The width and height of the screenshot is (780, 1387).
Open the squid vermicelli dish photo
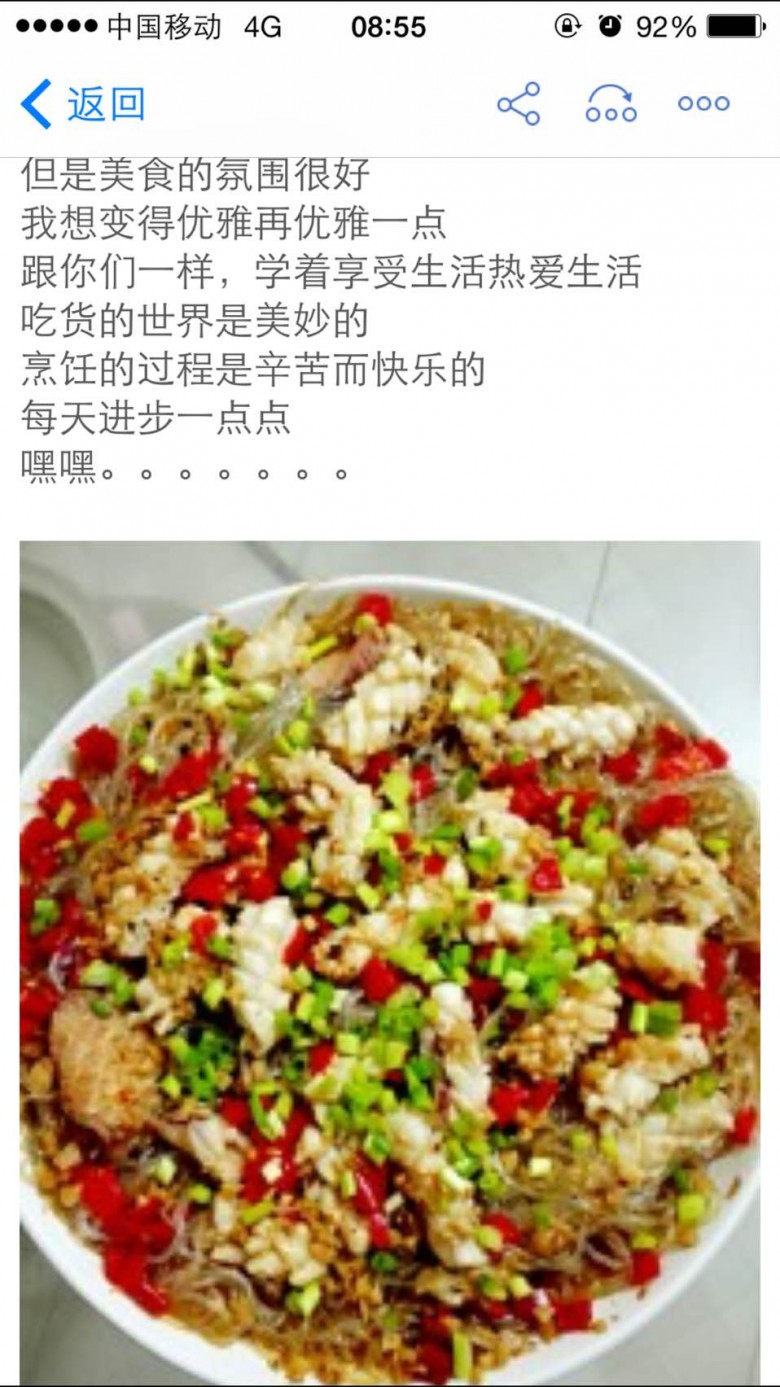click(390, 960)
